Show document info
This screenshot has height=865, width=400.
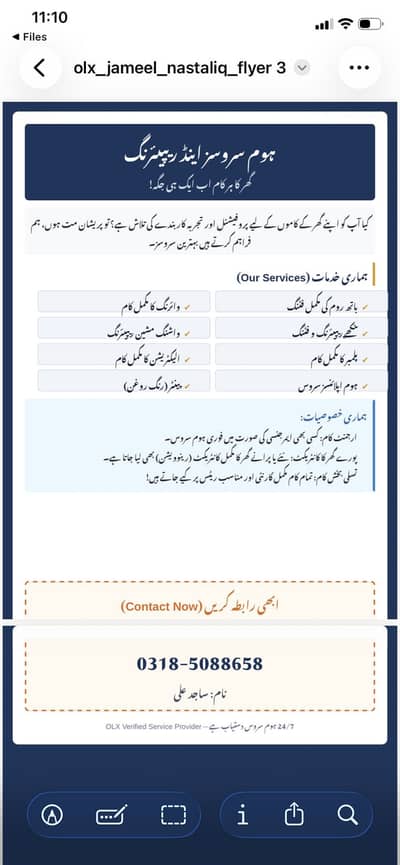243,815
